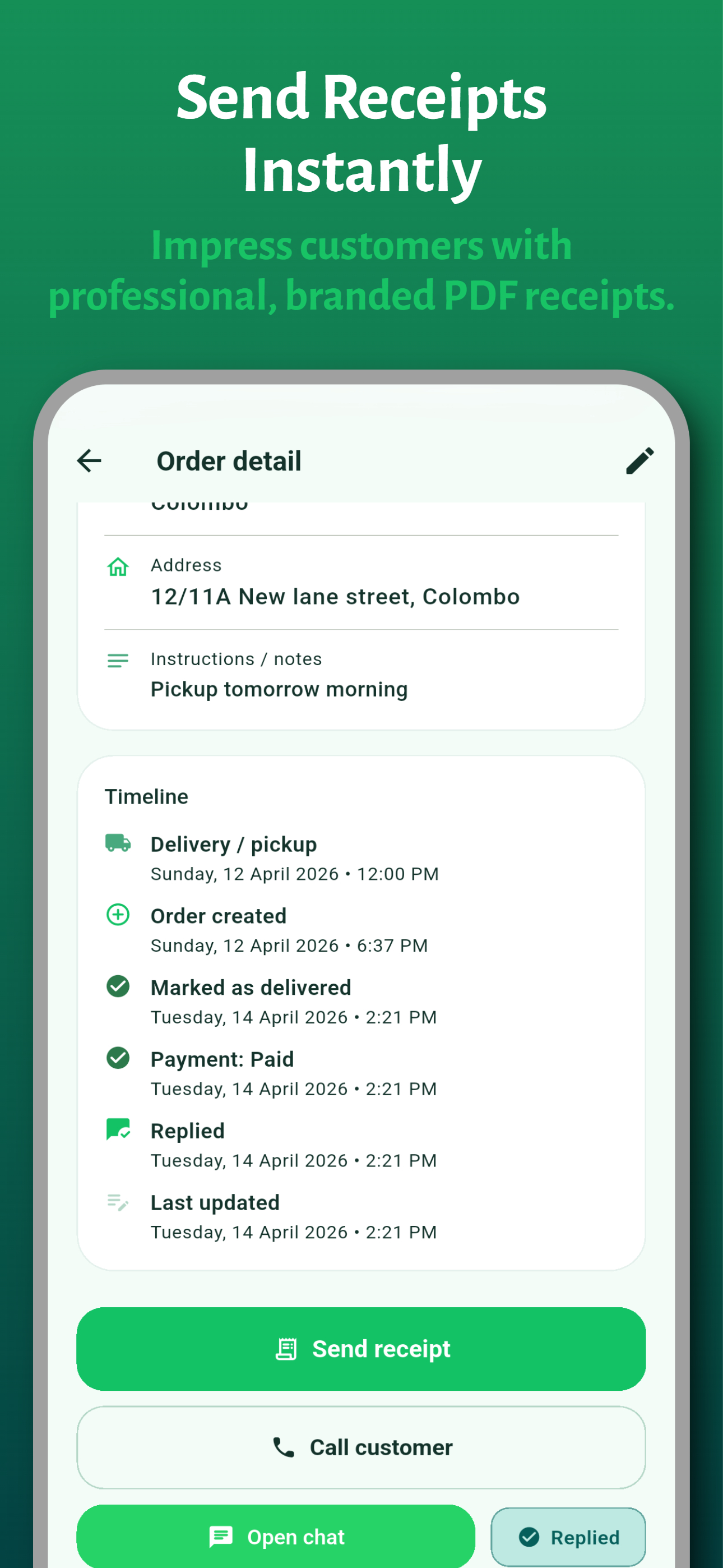Tap the back arrow to leave Order detail
This screenshot has height=1568, width=723.
point(89,461)
